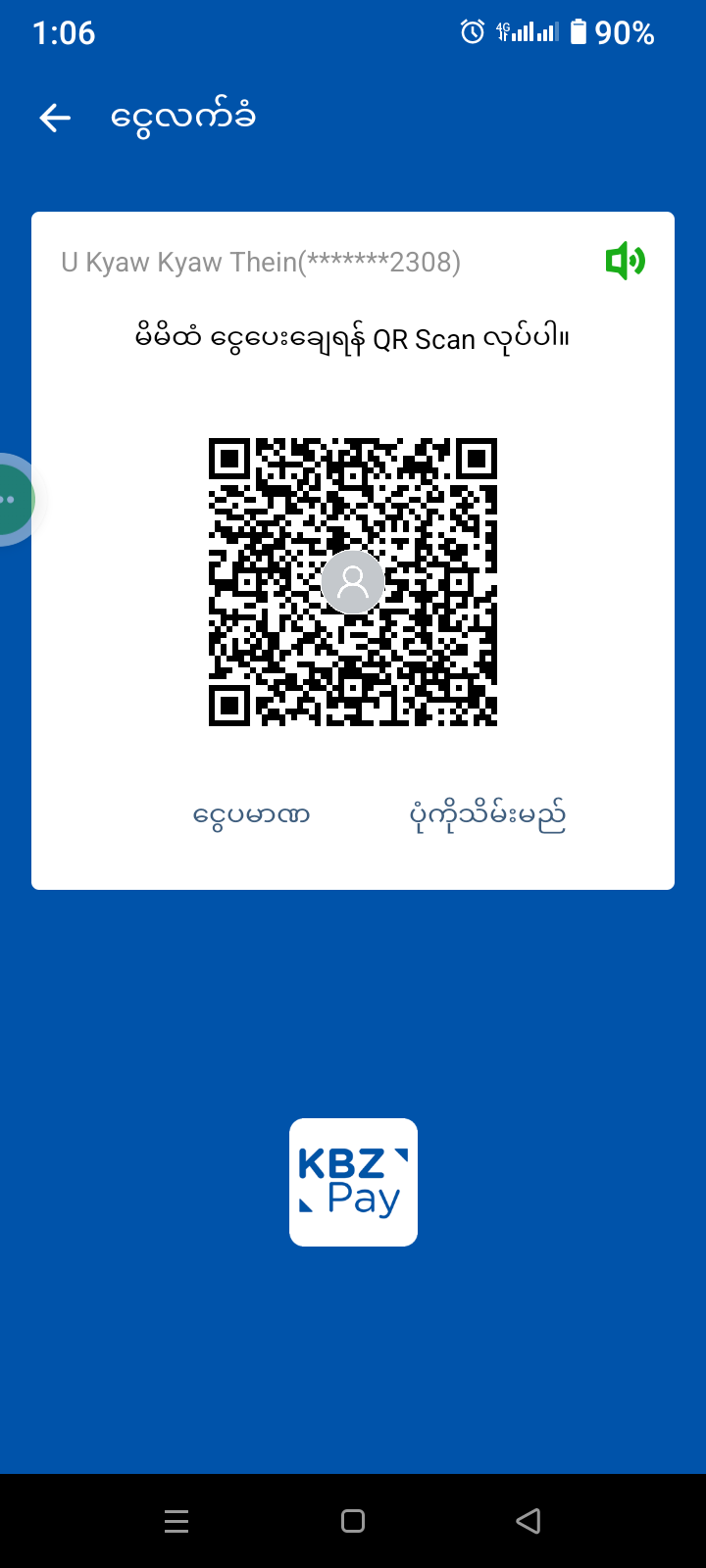Open recent apps from navigation bar
The image size is (706, 1568).
point(176,1521)
